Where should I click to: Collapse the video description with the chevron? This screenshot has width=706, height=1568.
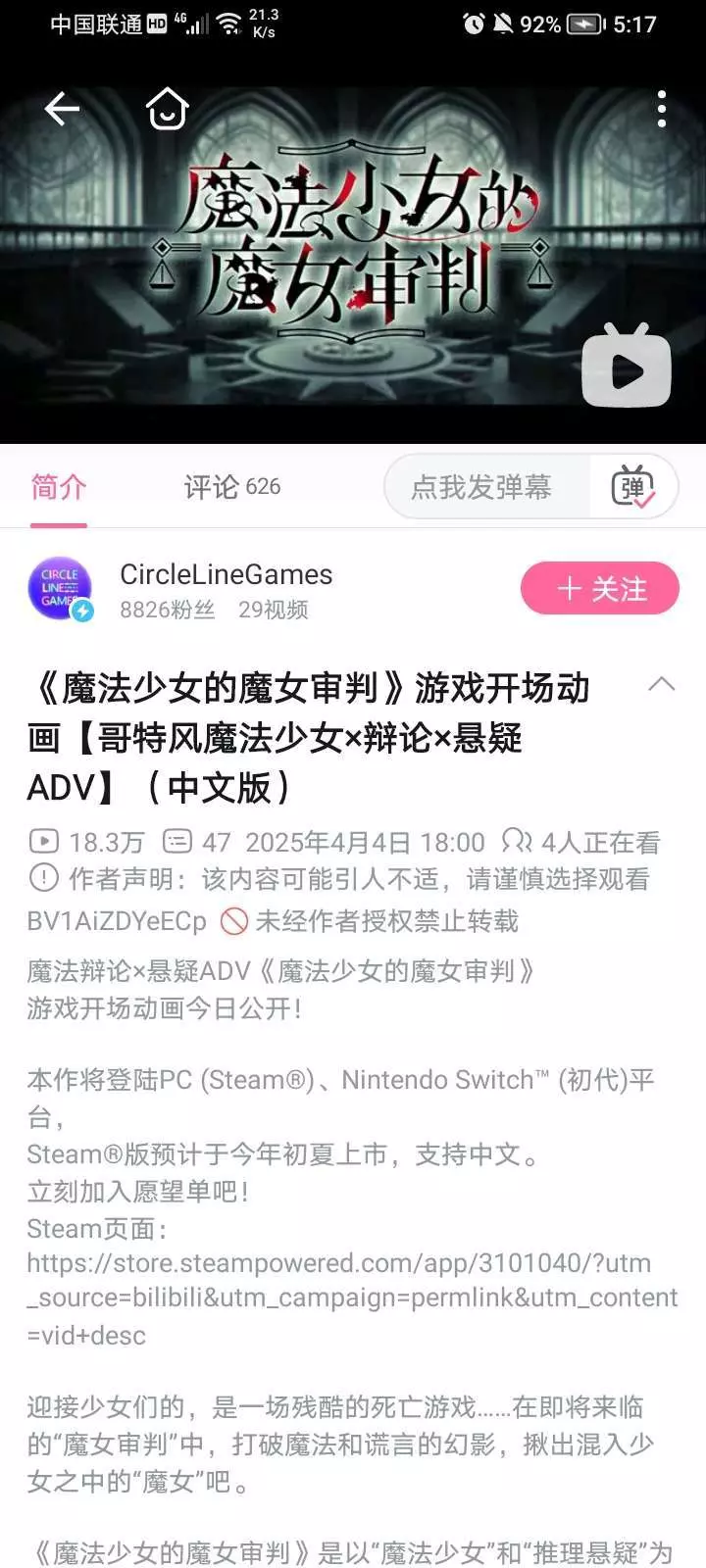tap(662, 685)
